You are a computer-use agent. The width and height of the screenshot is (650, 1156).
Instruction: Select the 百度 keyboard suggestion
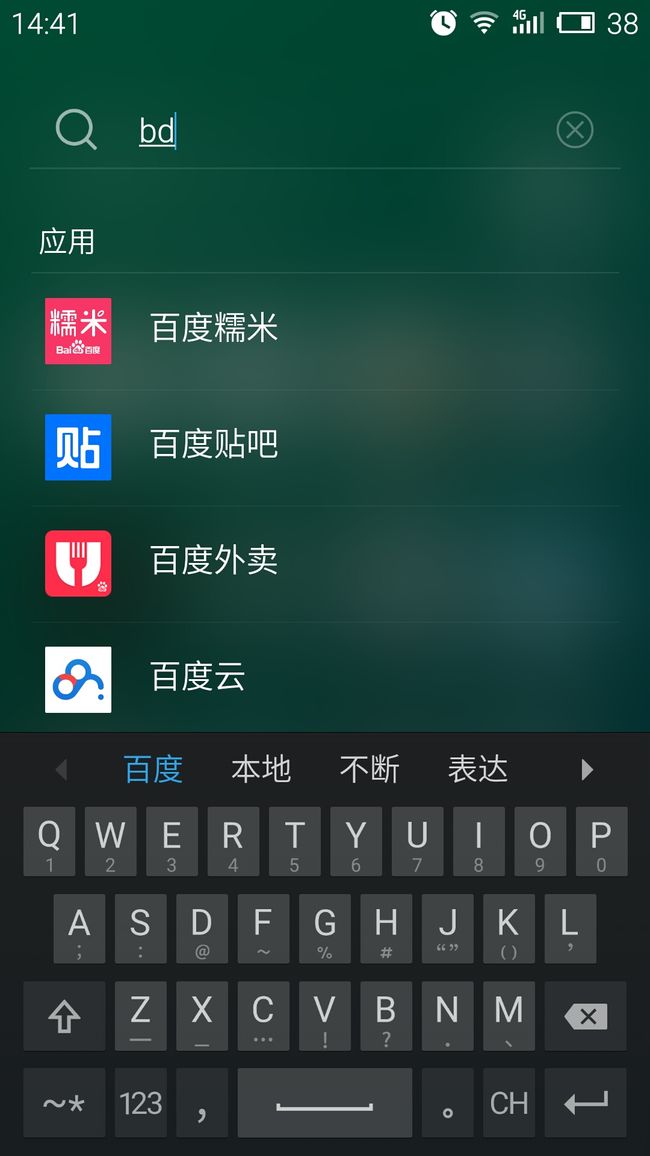[153, 770]
